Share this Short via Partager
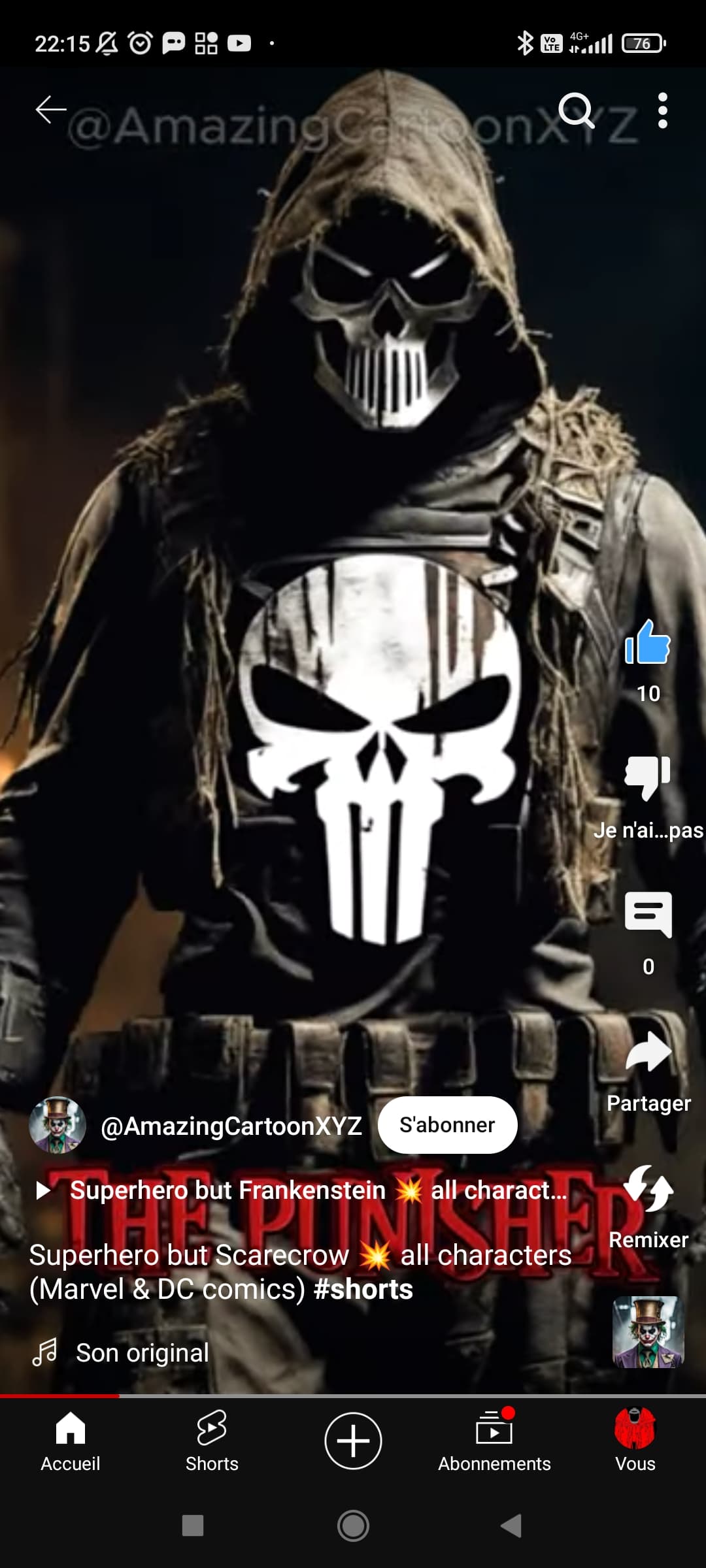 pyautogui.click(x=648, y=1053)
